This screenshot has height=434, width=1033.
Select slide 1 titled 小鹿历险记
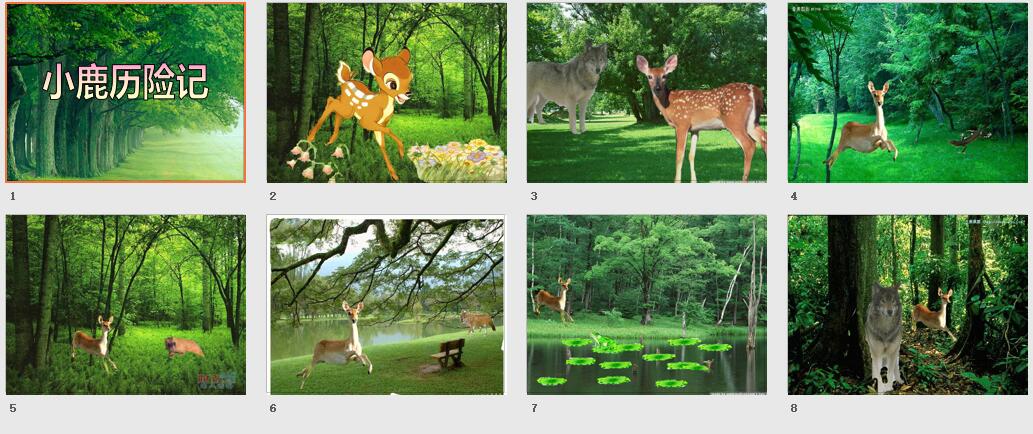tap(125, 92)
